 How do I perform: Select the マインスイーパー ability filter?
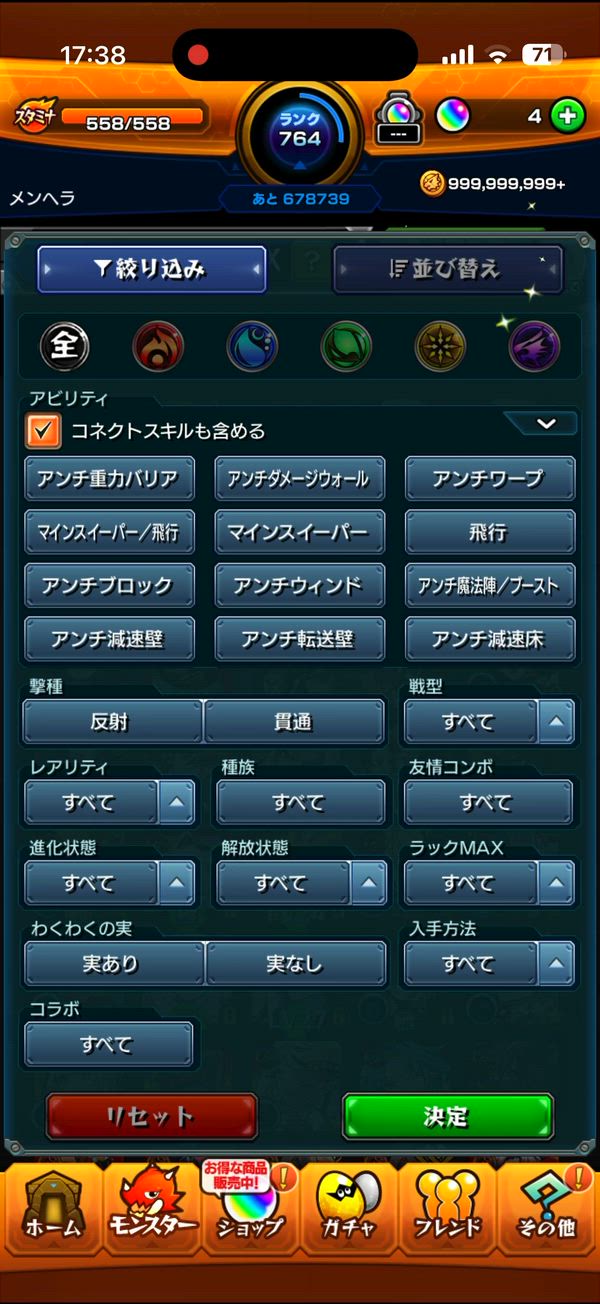(300, 532)
